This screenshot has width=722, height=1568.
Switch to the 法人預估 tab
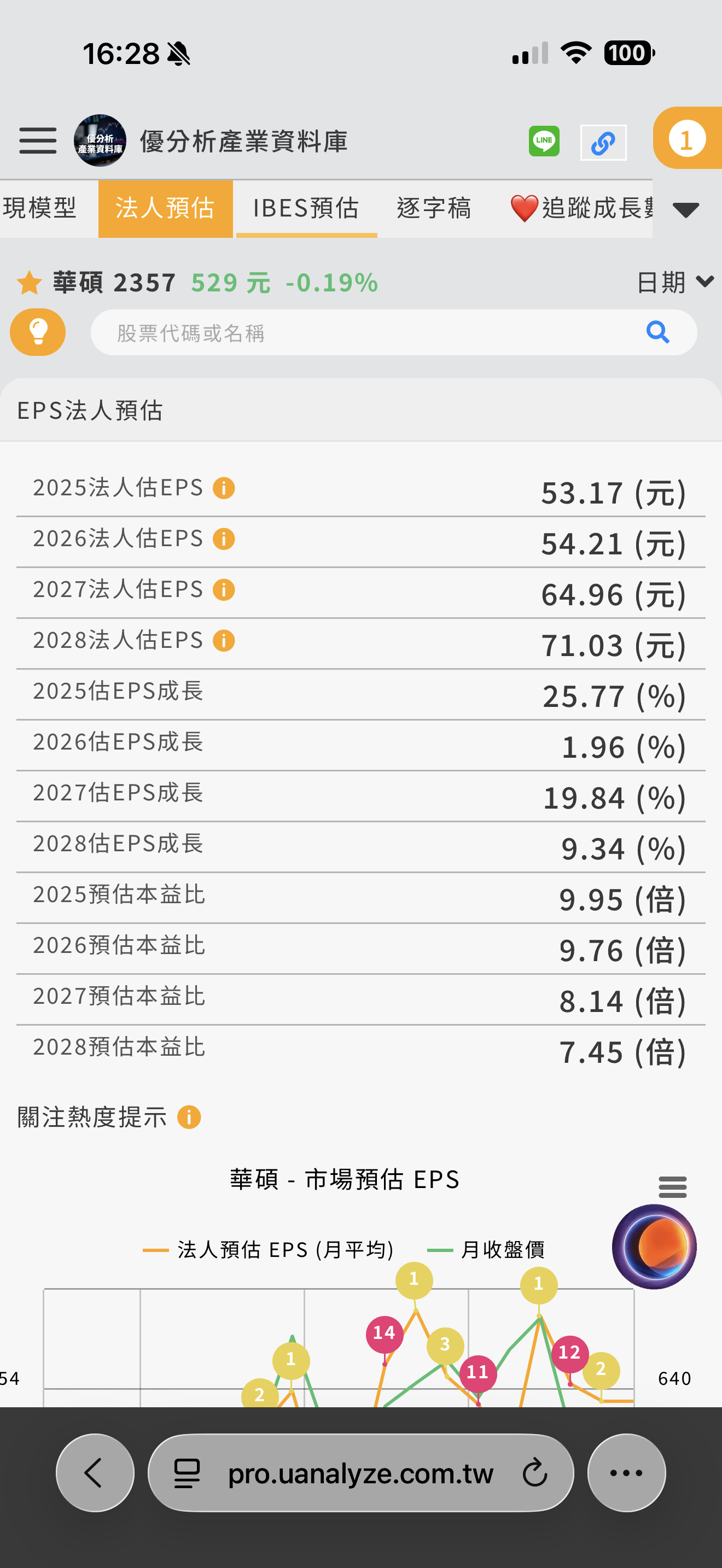pos(165,208)
